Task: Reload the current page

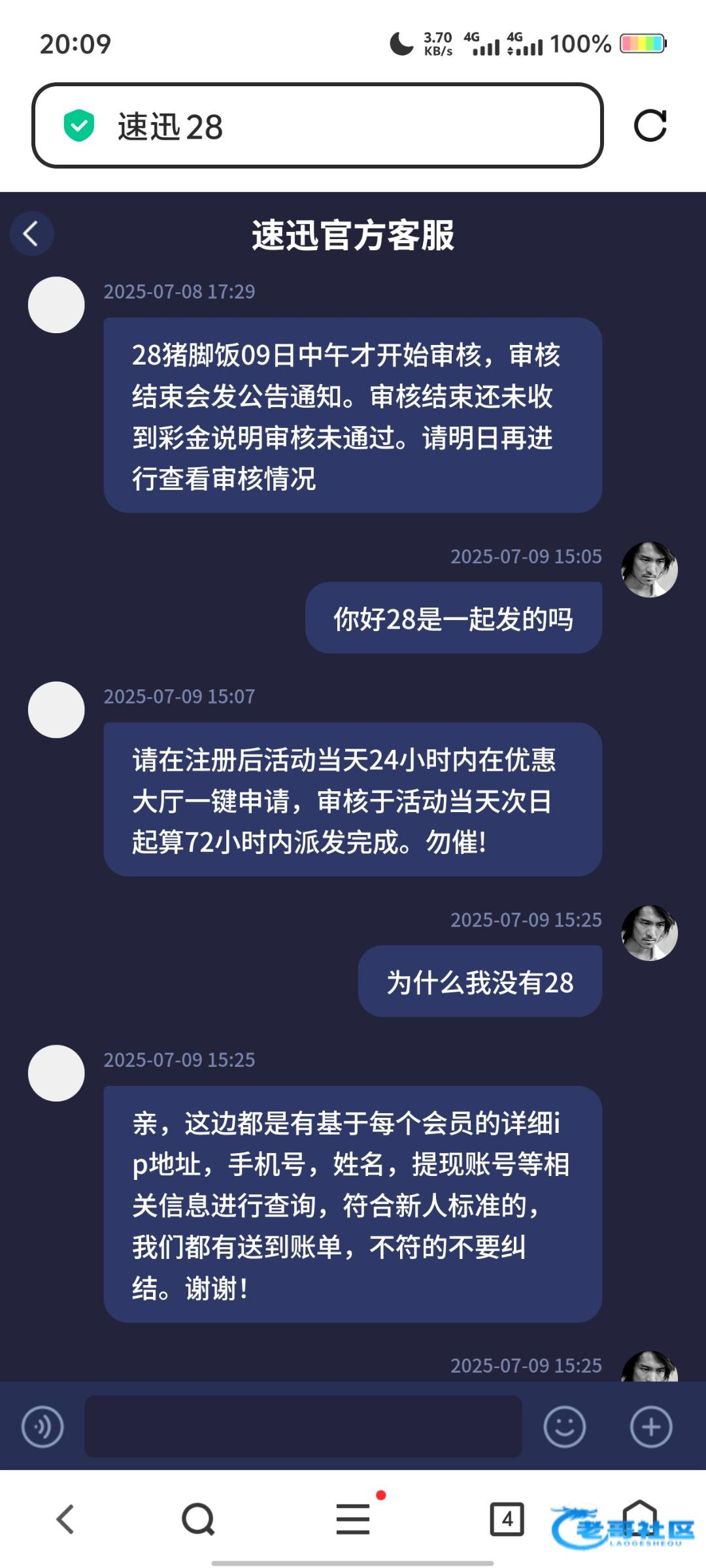Action: (x=650, y=125)
